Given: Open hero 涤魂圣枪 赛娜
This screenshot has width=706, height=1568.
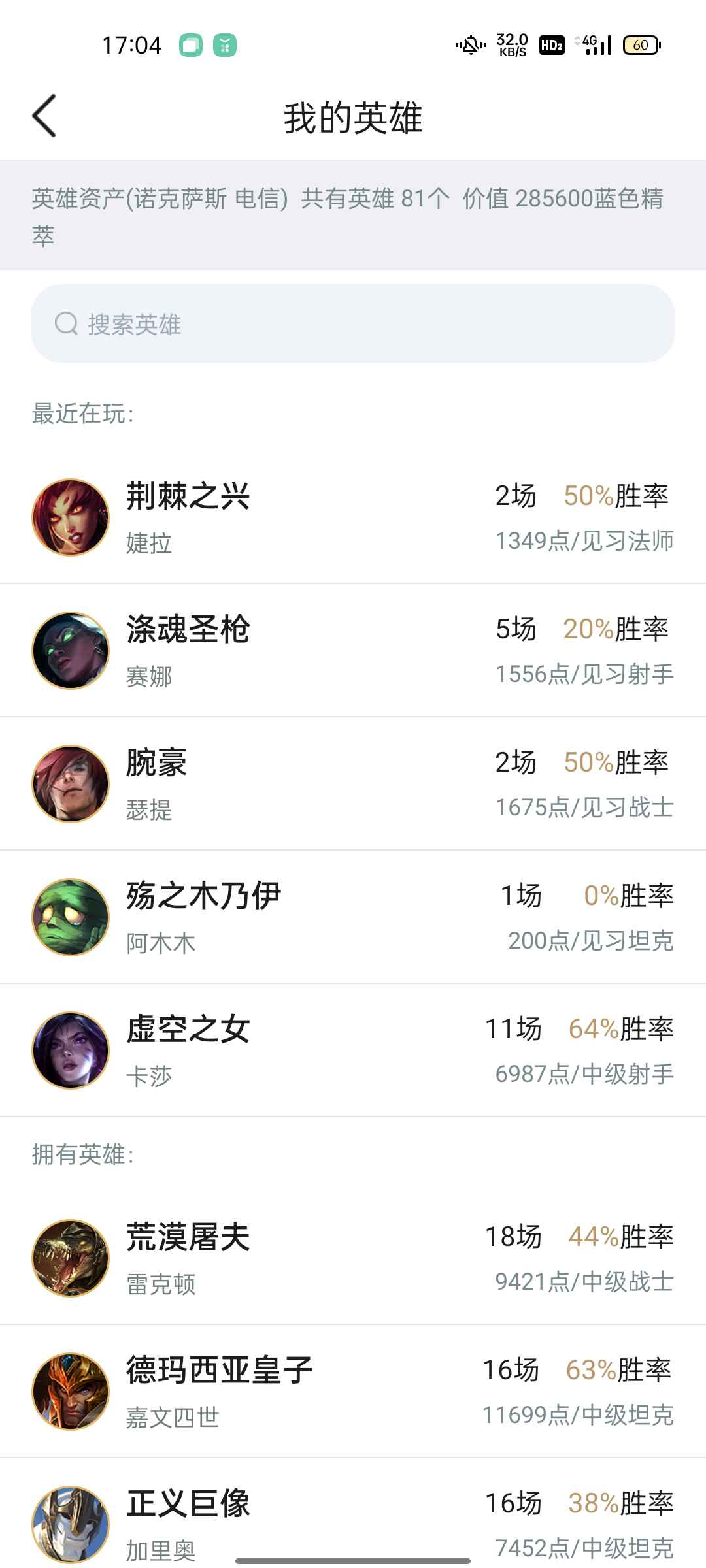Looking at the screenshot, I should (x=353, y=651).
